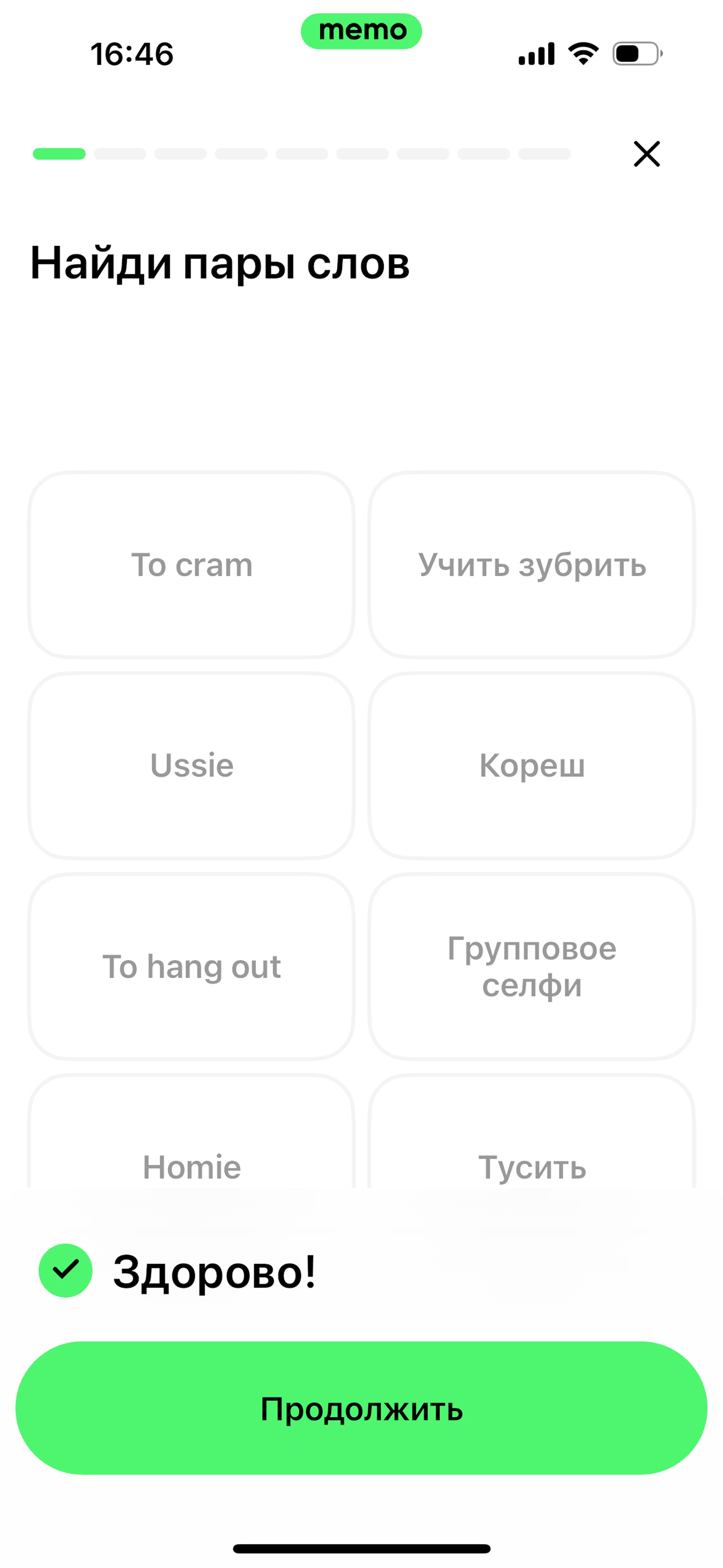Select the "Кореш" card
723x1568 pixels.
coord(531,766)
